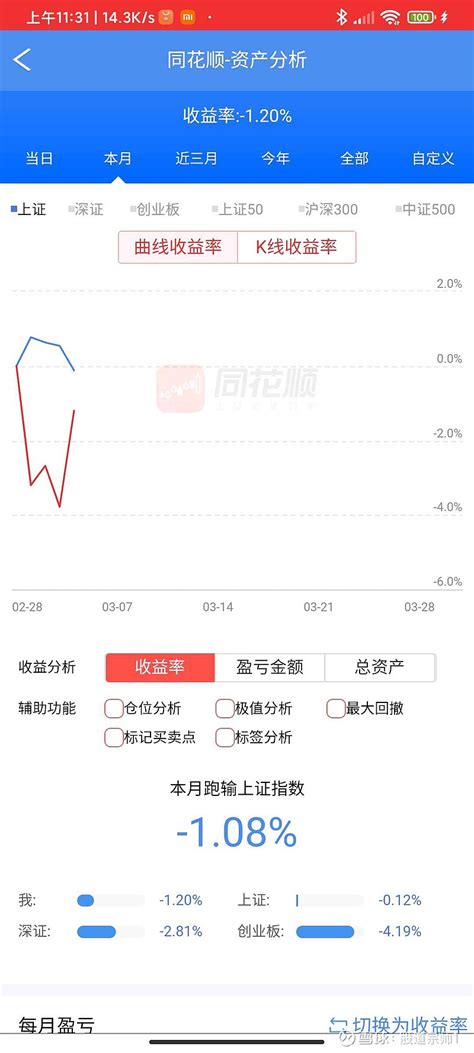Select the 近三月 time range tab
Viewport: 474px width, 1053px height.
click(x=196, y=158)
